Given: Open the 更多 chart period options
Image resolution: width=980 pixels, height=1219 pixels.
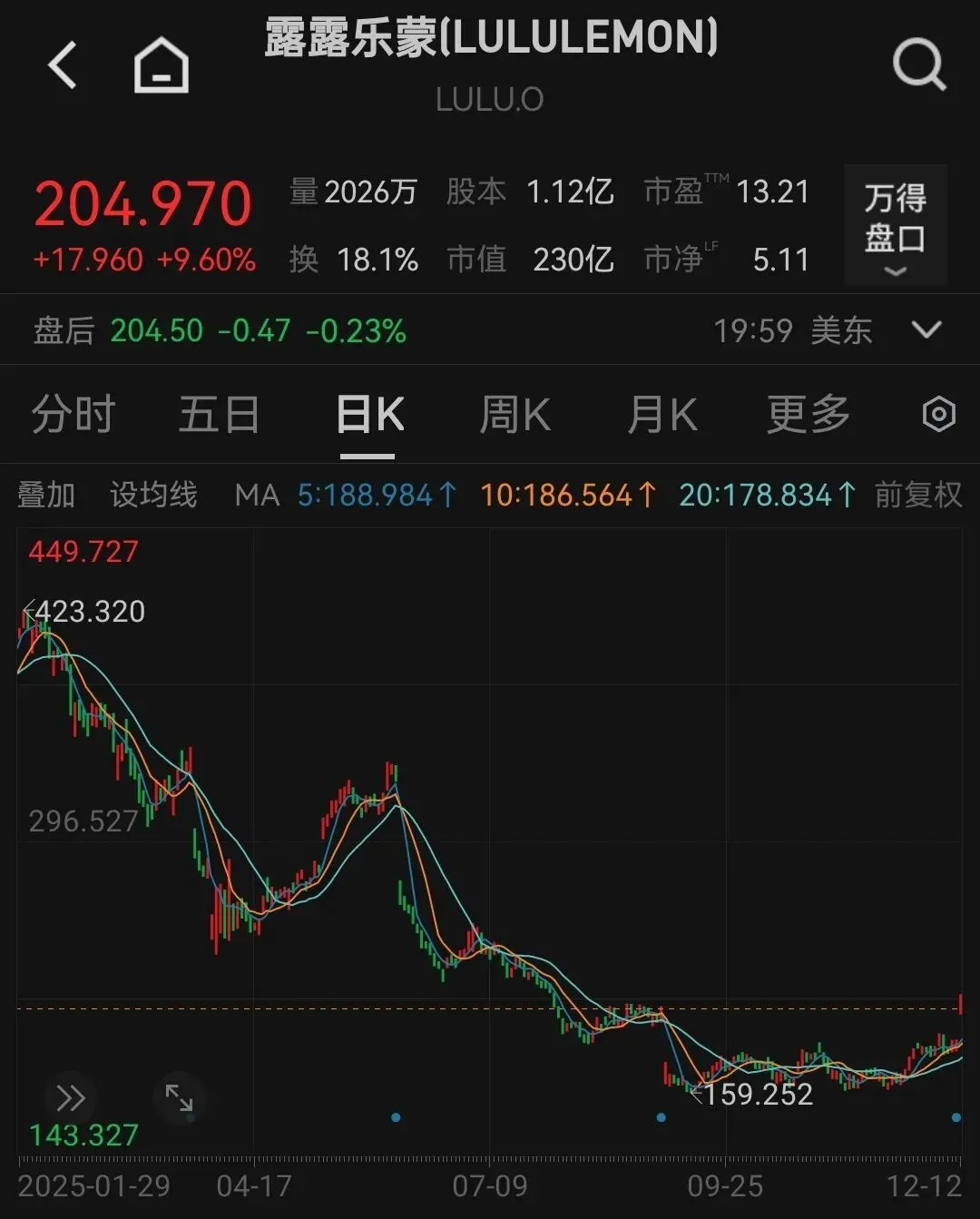Looking at the screenshot, I should [808, 416].
